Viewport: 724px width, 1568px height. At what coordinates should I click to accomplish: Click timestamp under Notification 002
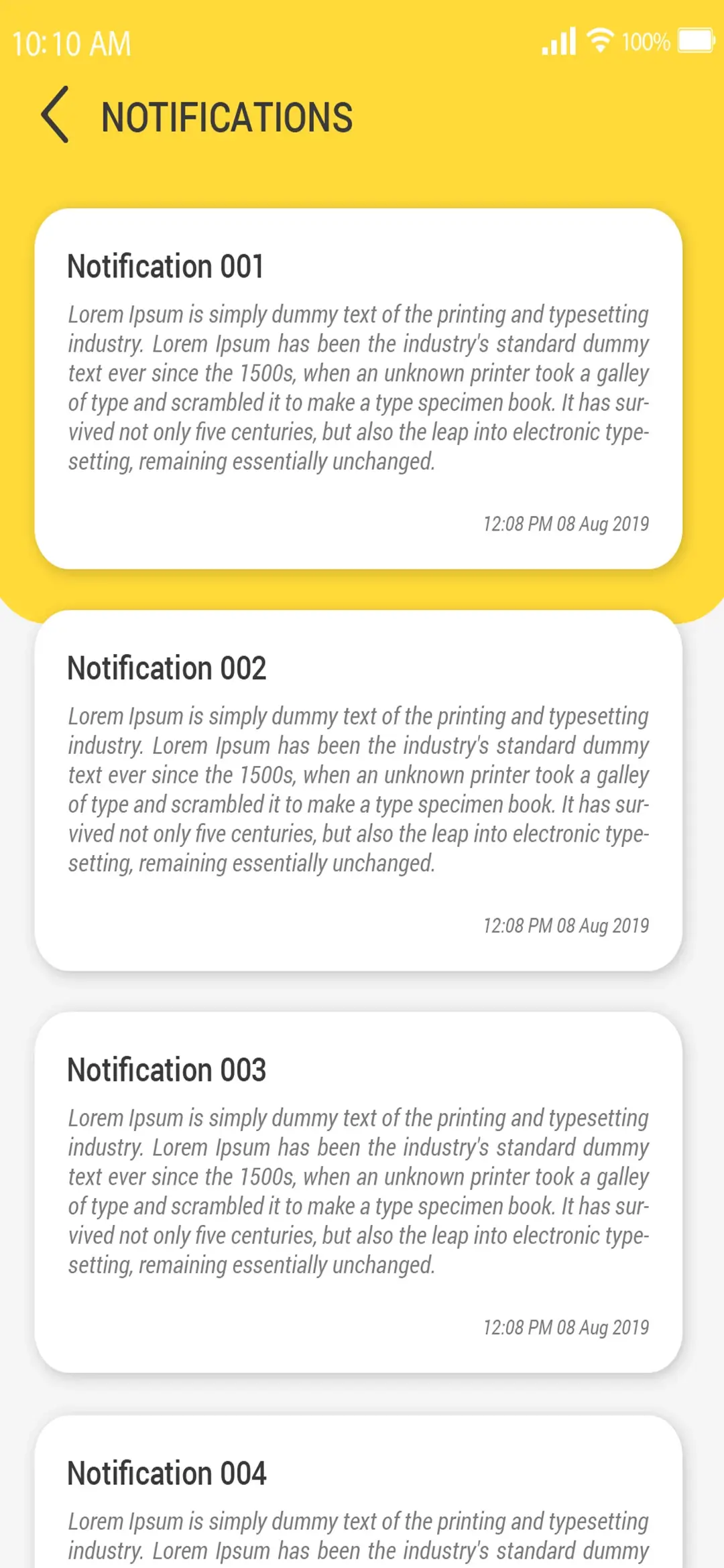(x=565, y=925)
